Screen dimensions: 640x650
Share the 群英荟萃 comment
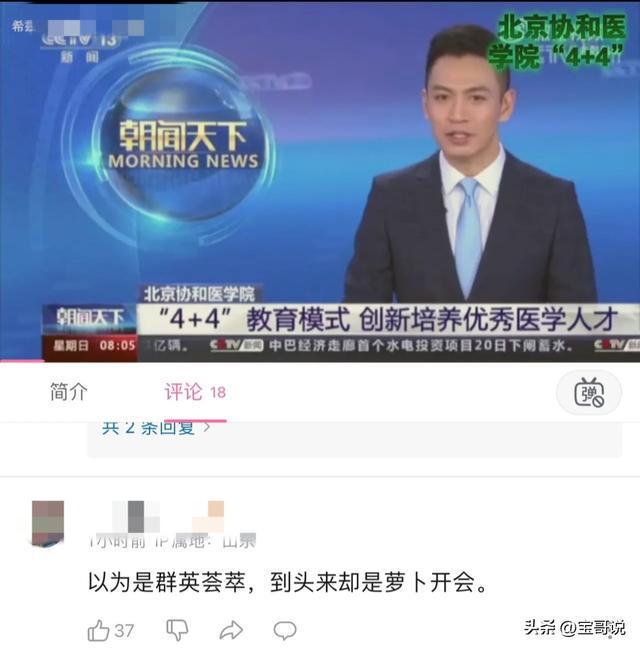click(x=231, y=630)
